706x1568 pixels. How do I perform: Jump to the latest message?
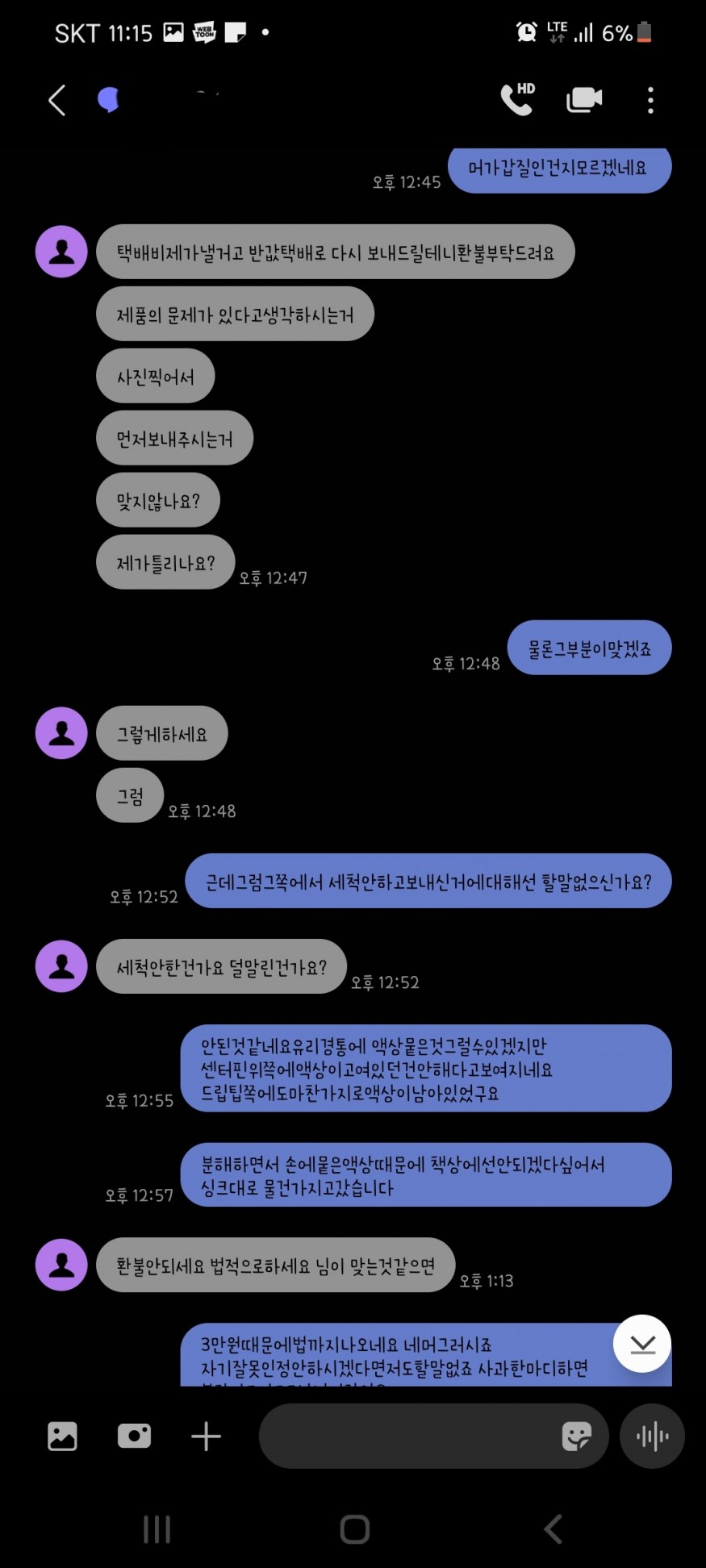pos(642,1344)
